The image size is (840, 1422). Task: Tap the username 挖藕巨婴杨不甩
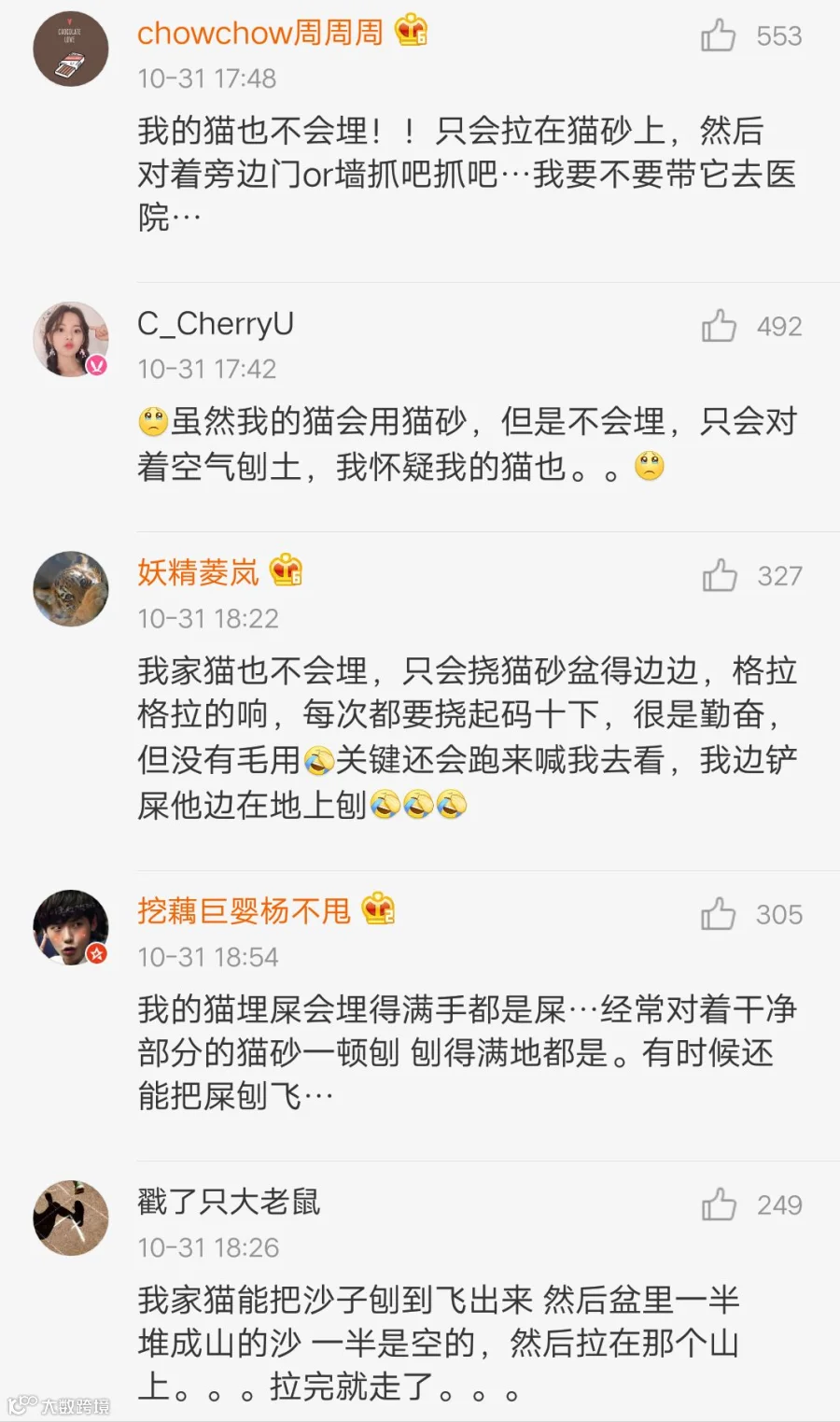tap(244, 910)
